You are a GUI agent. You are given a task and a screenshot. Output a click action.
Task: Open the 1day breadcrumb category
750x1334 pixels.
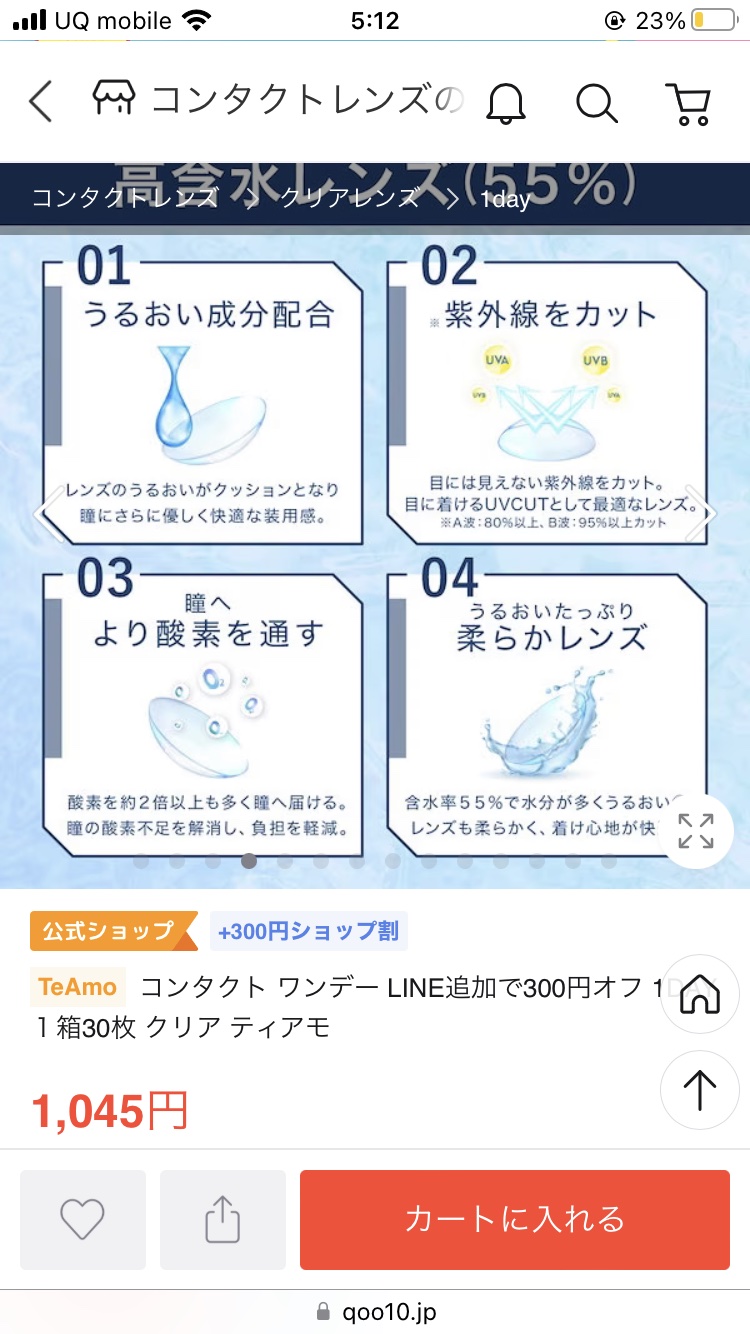click(505, 199)
